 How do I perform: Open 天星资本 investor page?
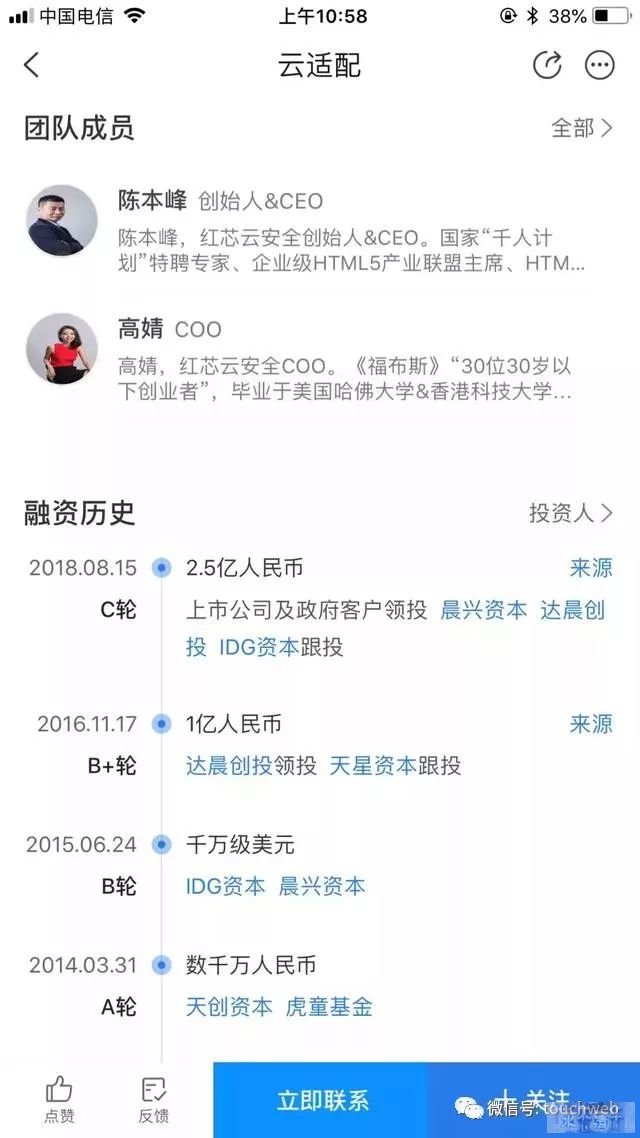pyautogui.click(x=373, y=766)
